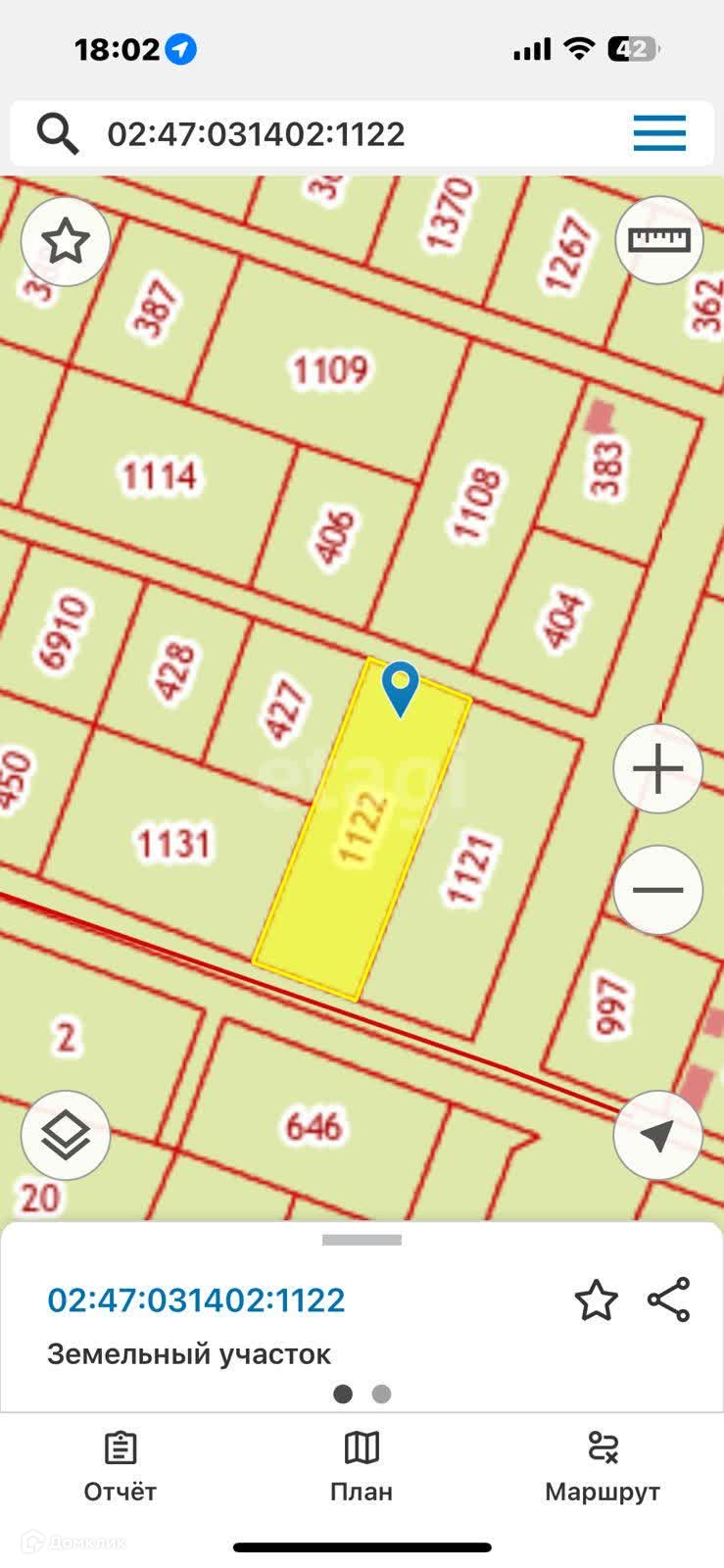This screenshot has width=724, height=1568.
Task: Activate the ruler measurement tool
Action: 658,240
